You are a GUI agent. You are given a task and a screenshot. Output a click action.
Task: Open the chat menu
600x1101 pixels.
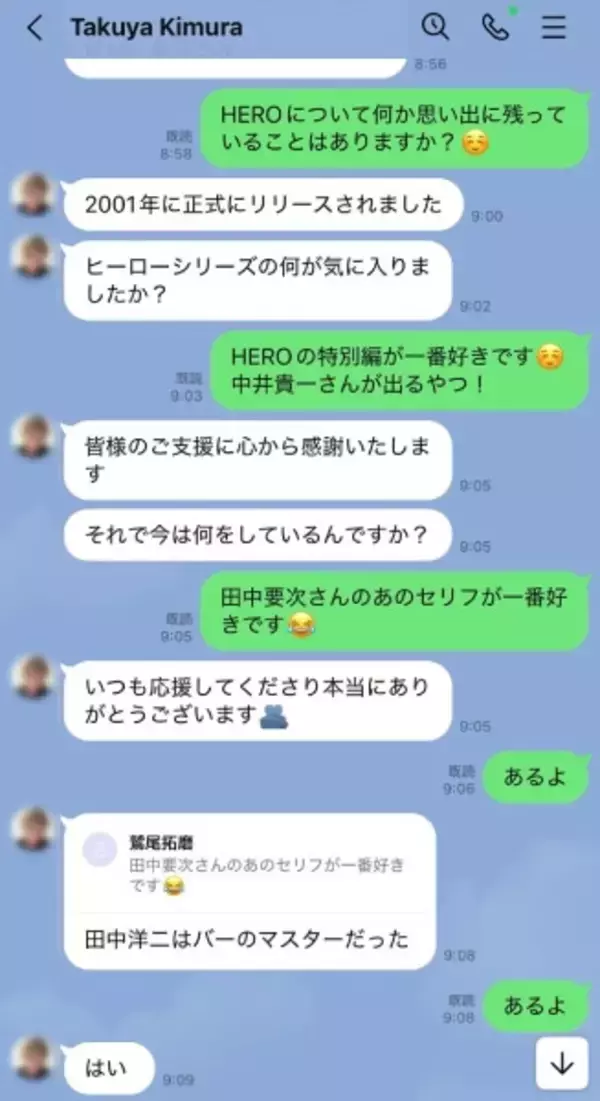point(554,28)
